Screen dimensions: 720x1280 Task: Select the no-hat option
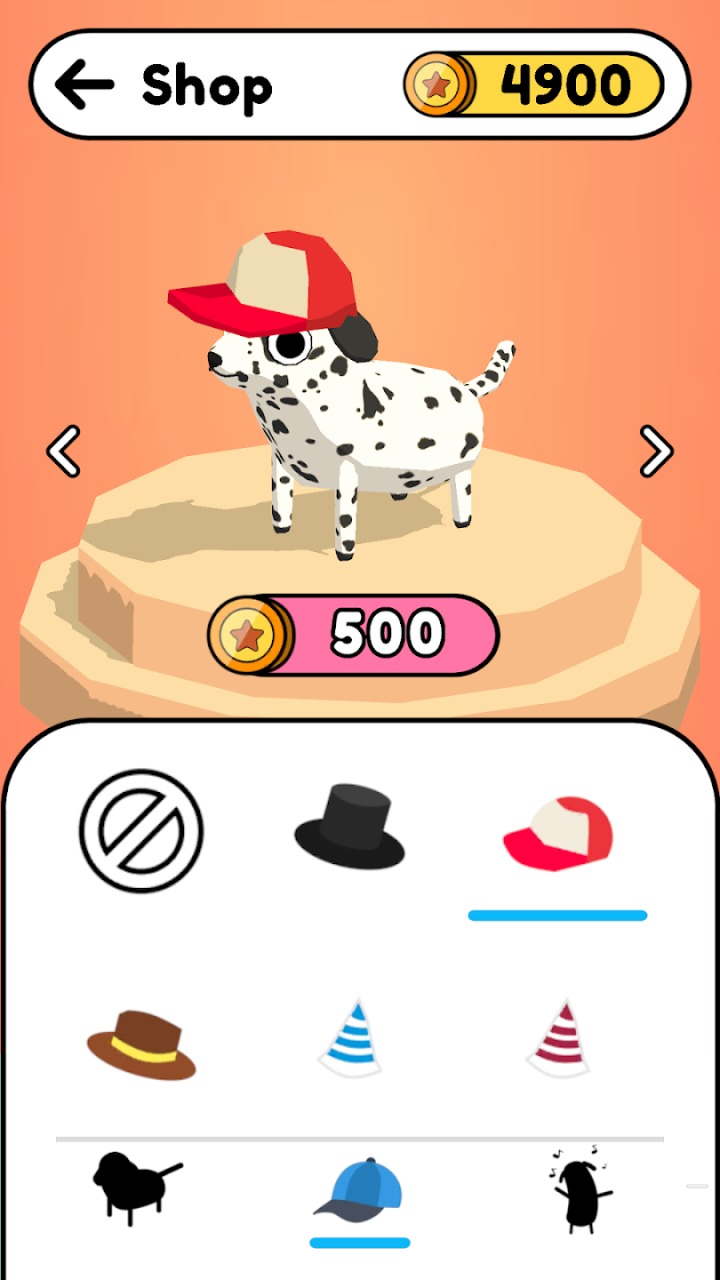(141, 830)
